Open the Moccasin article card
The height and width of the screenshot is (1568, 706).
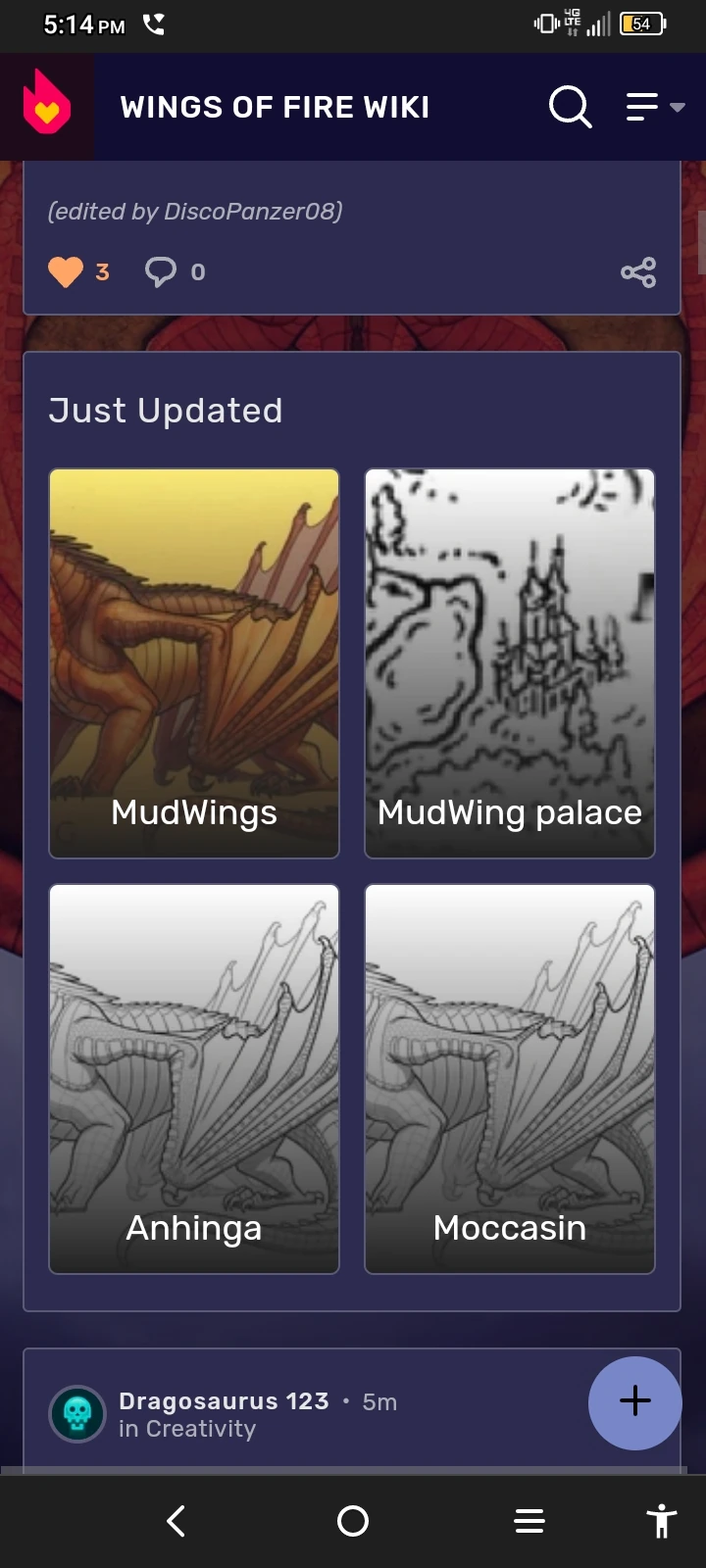tap(509, 1078)
